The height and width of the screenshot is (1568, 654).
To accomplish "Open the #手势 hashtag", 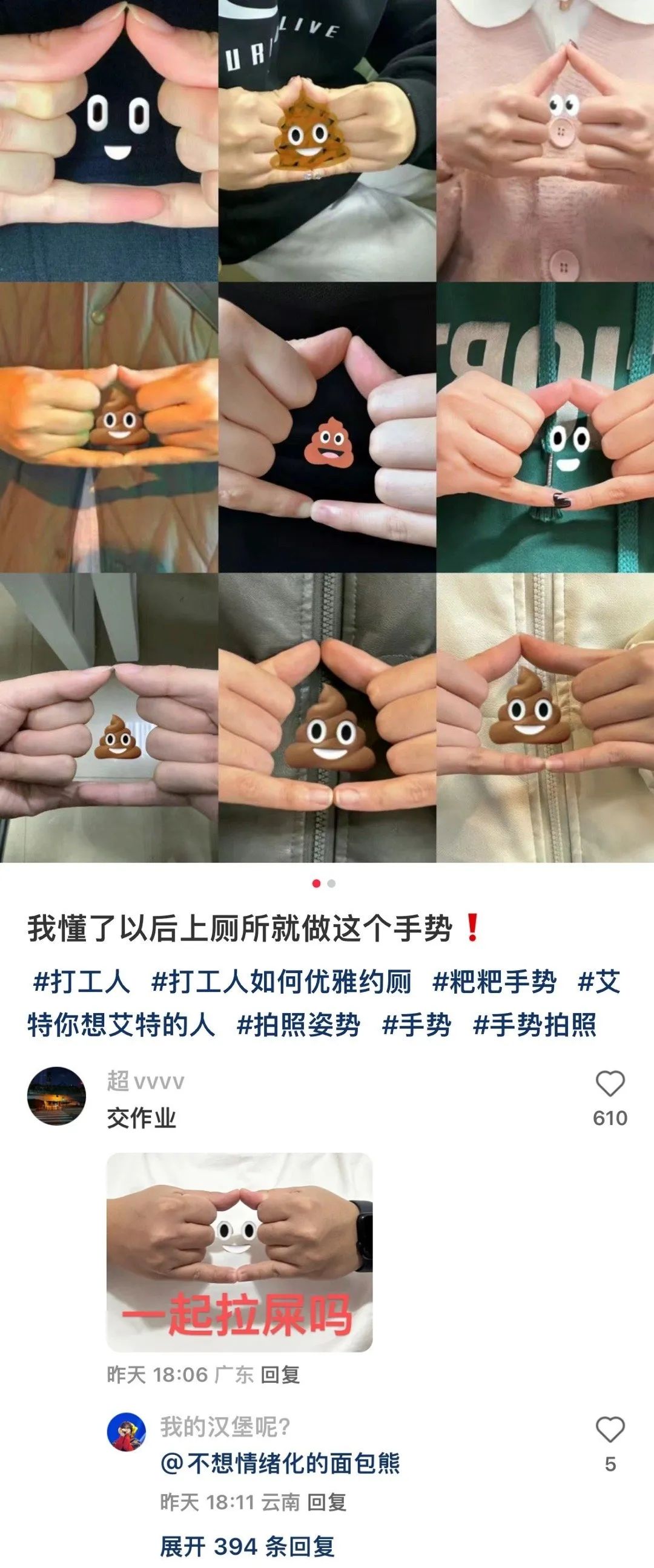I will (417, 1025).
